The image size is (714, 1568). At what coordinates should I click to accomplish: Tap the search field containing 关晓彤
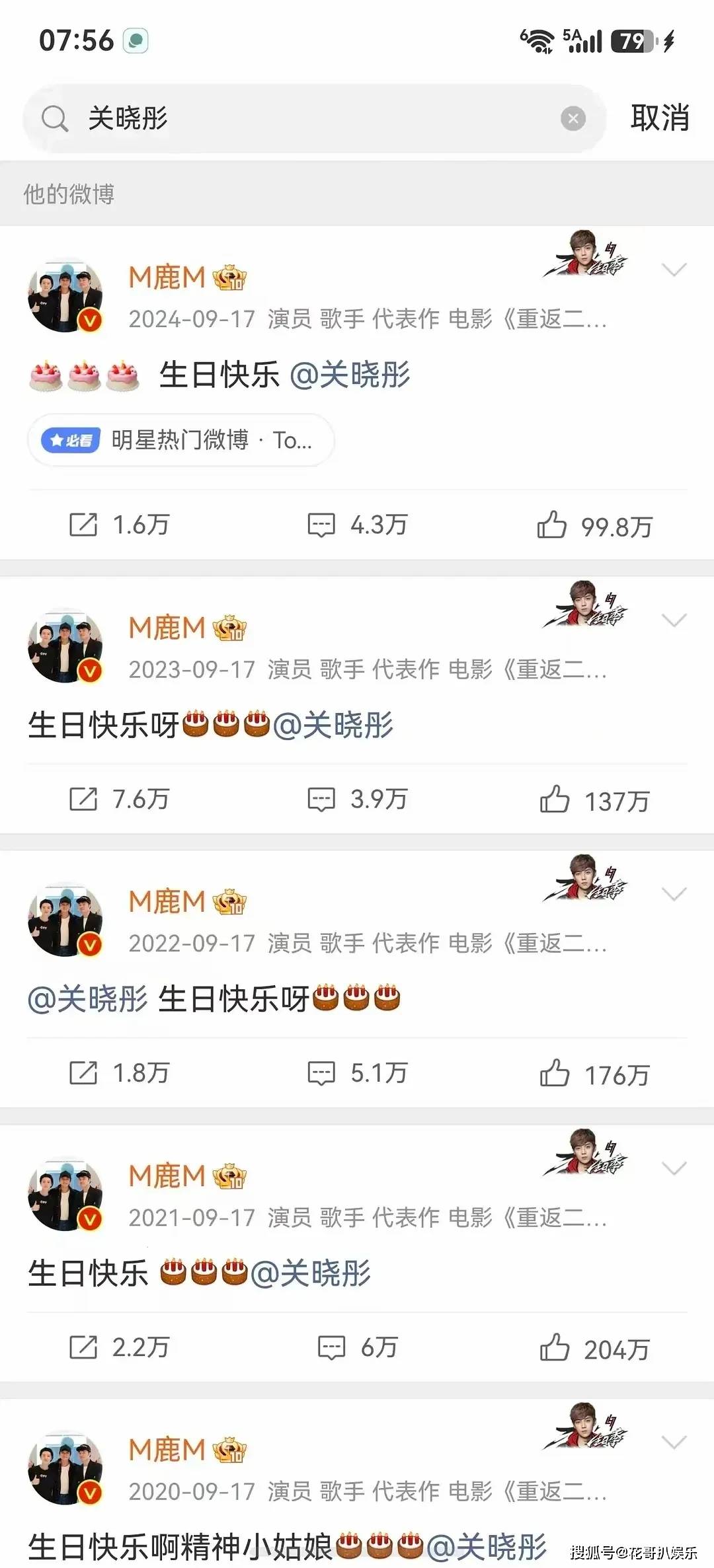click(x=314, y=119)
